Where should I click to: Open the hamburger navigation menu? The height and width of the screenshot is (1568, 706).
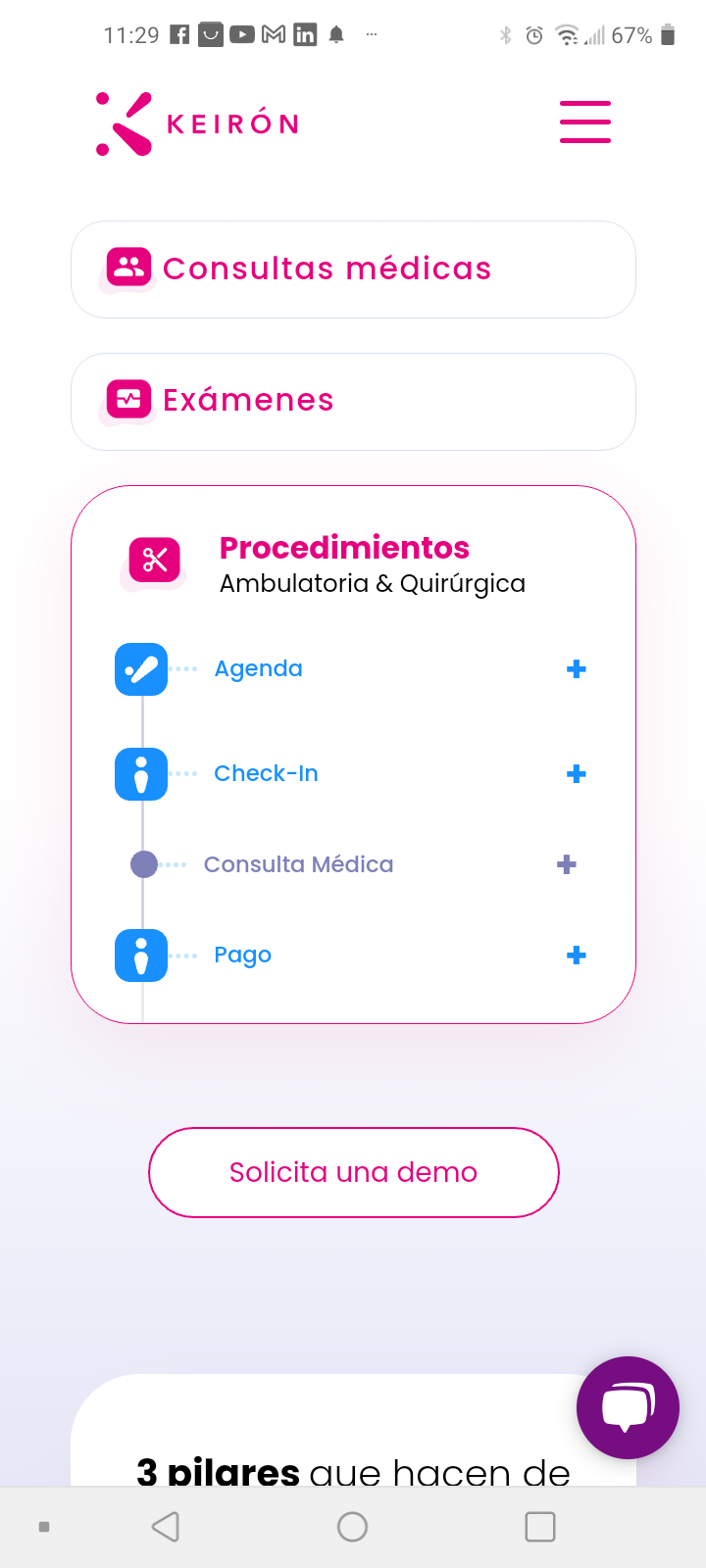point(584,122)
